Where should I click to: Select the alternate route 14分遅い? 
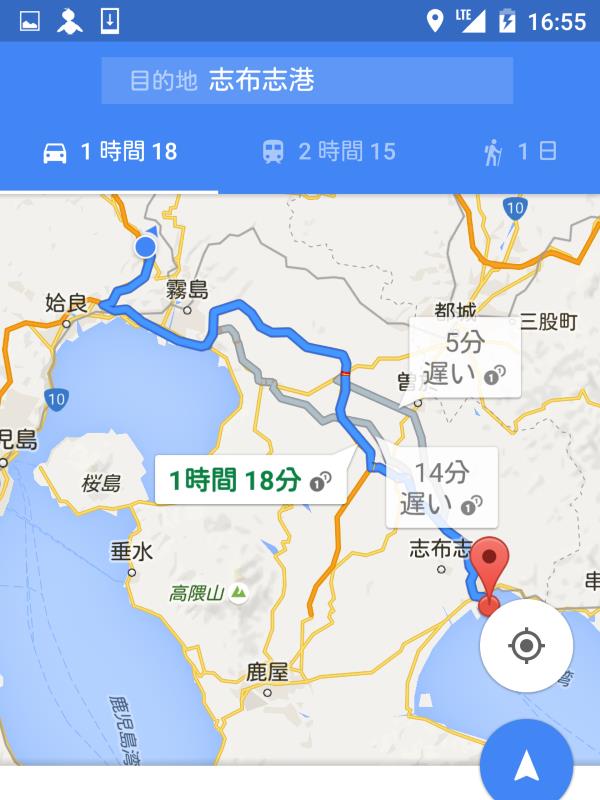tap(441, 487)
